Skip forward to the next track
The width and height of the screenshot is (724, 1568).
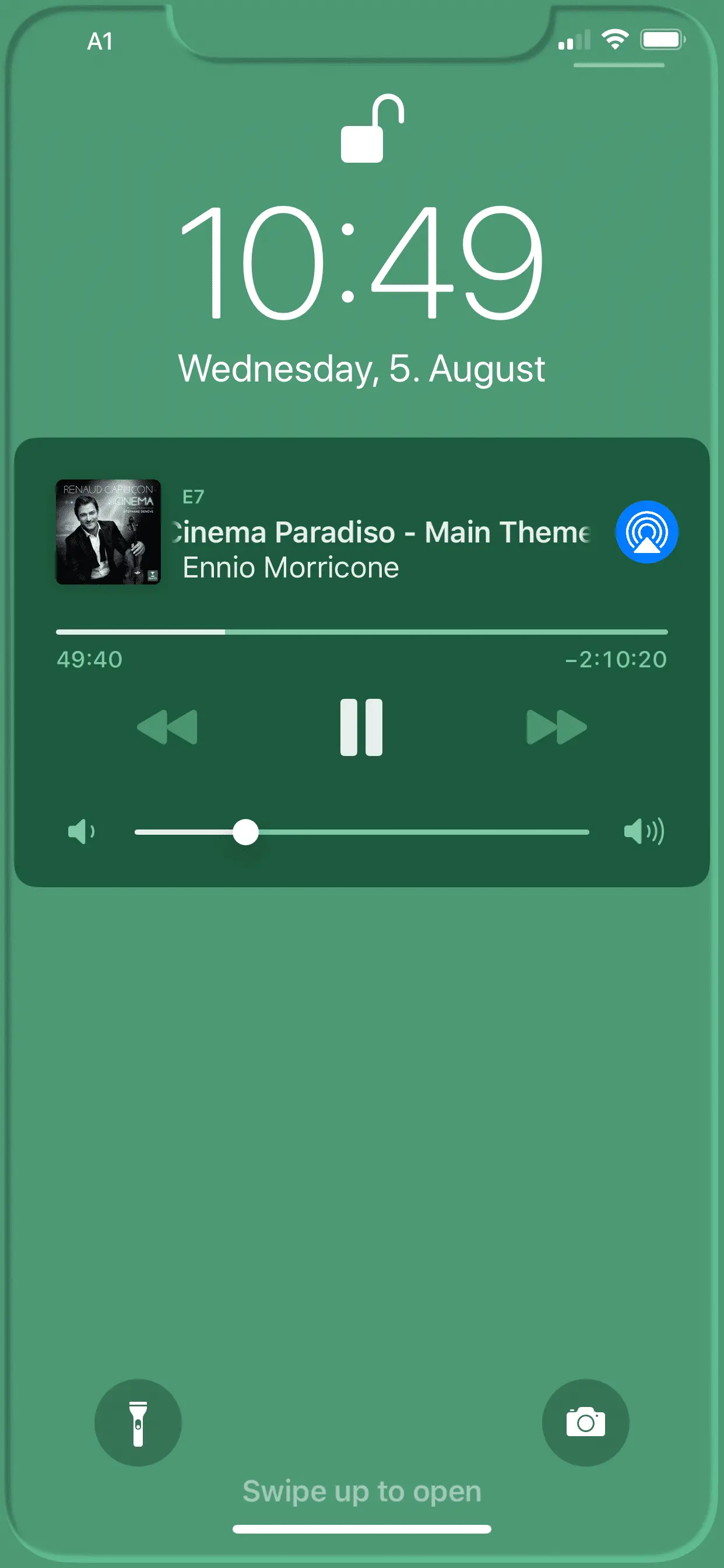click(x=556, y=727)
